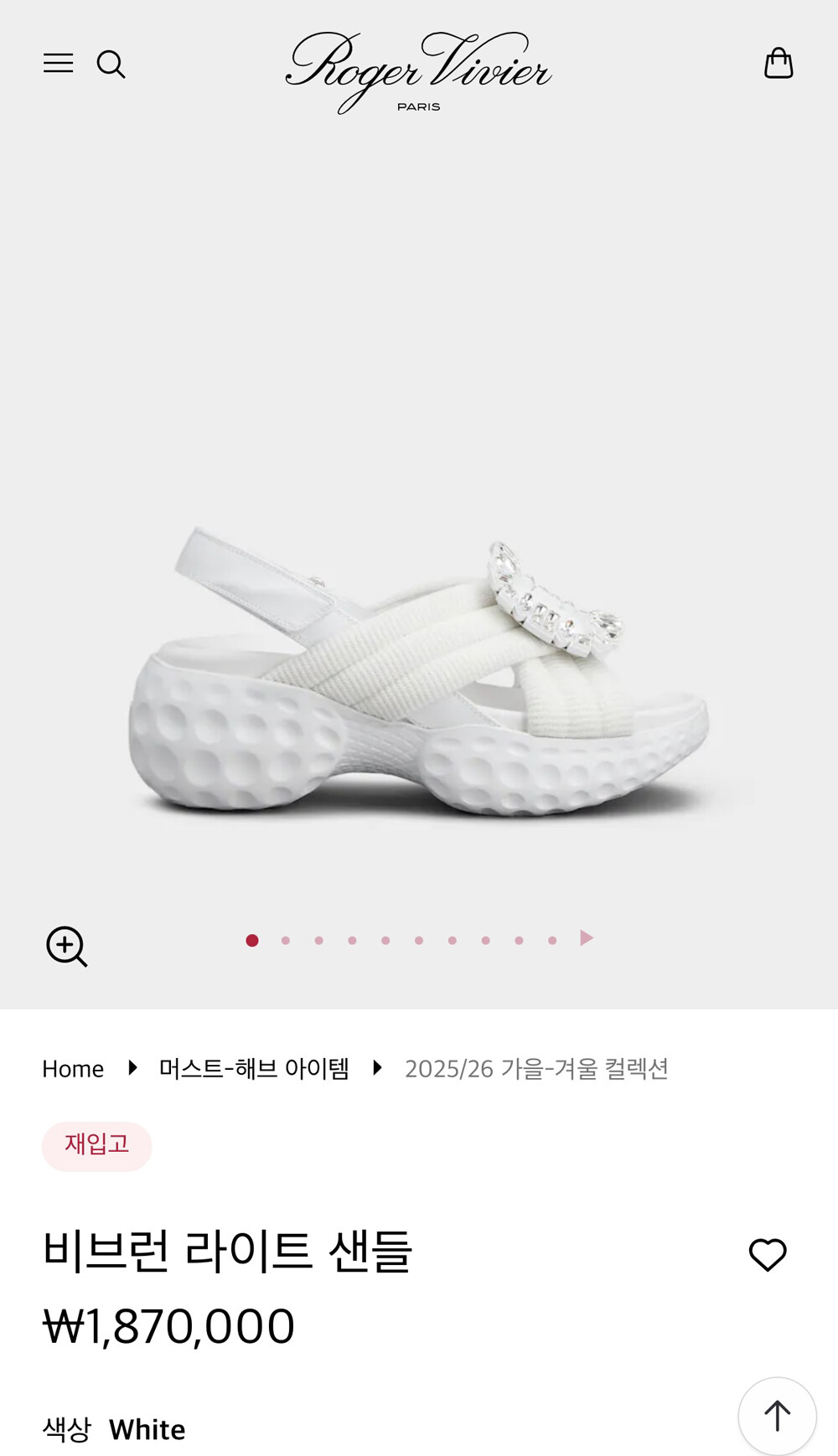Open the shopping bag
838x1456 pixels.
tap(779, 63)
